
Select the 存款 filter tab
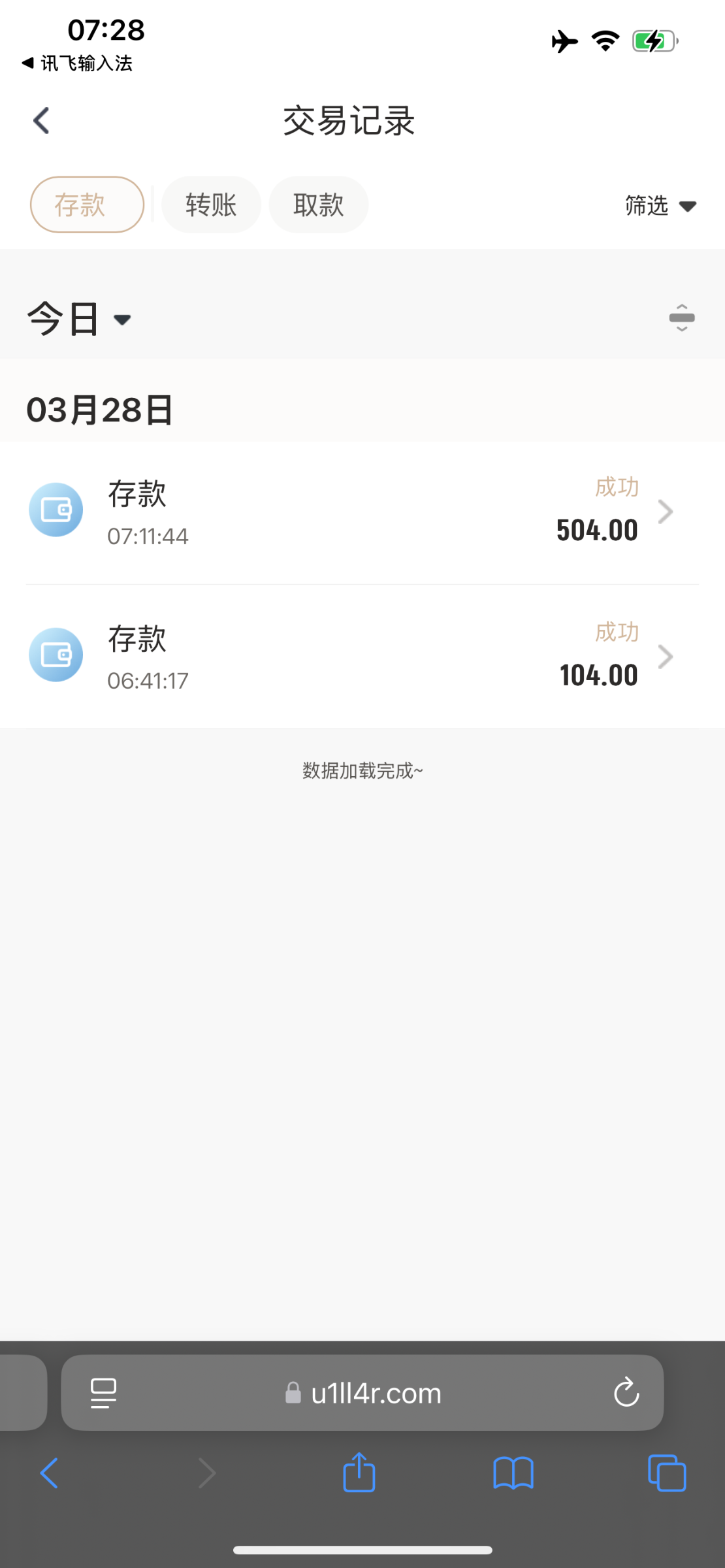pyautogui.click(x=87, y=205)
